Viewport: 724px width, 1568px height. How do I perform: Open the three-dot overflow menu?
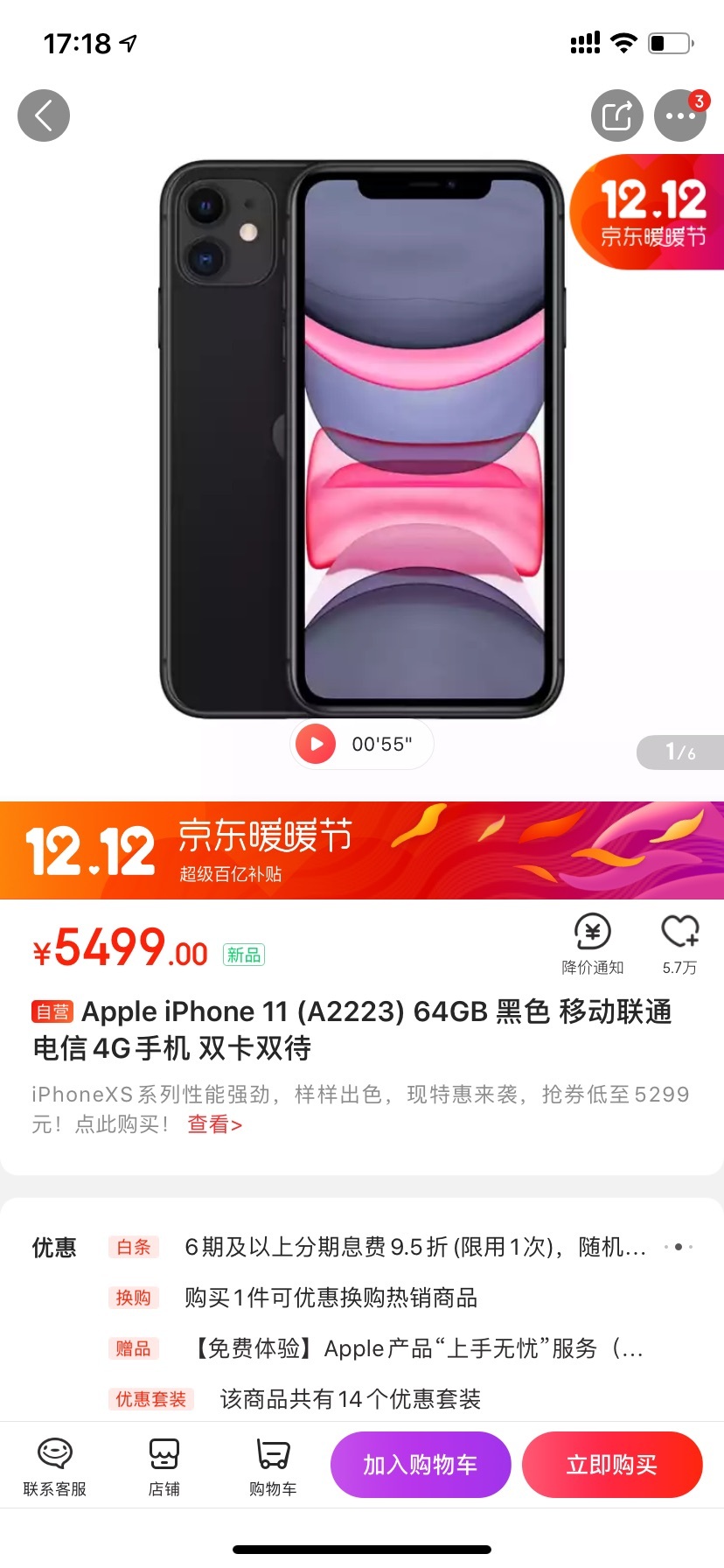(680, 115)
